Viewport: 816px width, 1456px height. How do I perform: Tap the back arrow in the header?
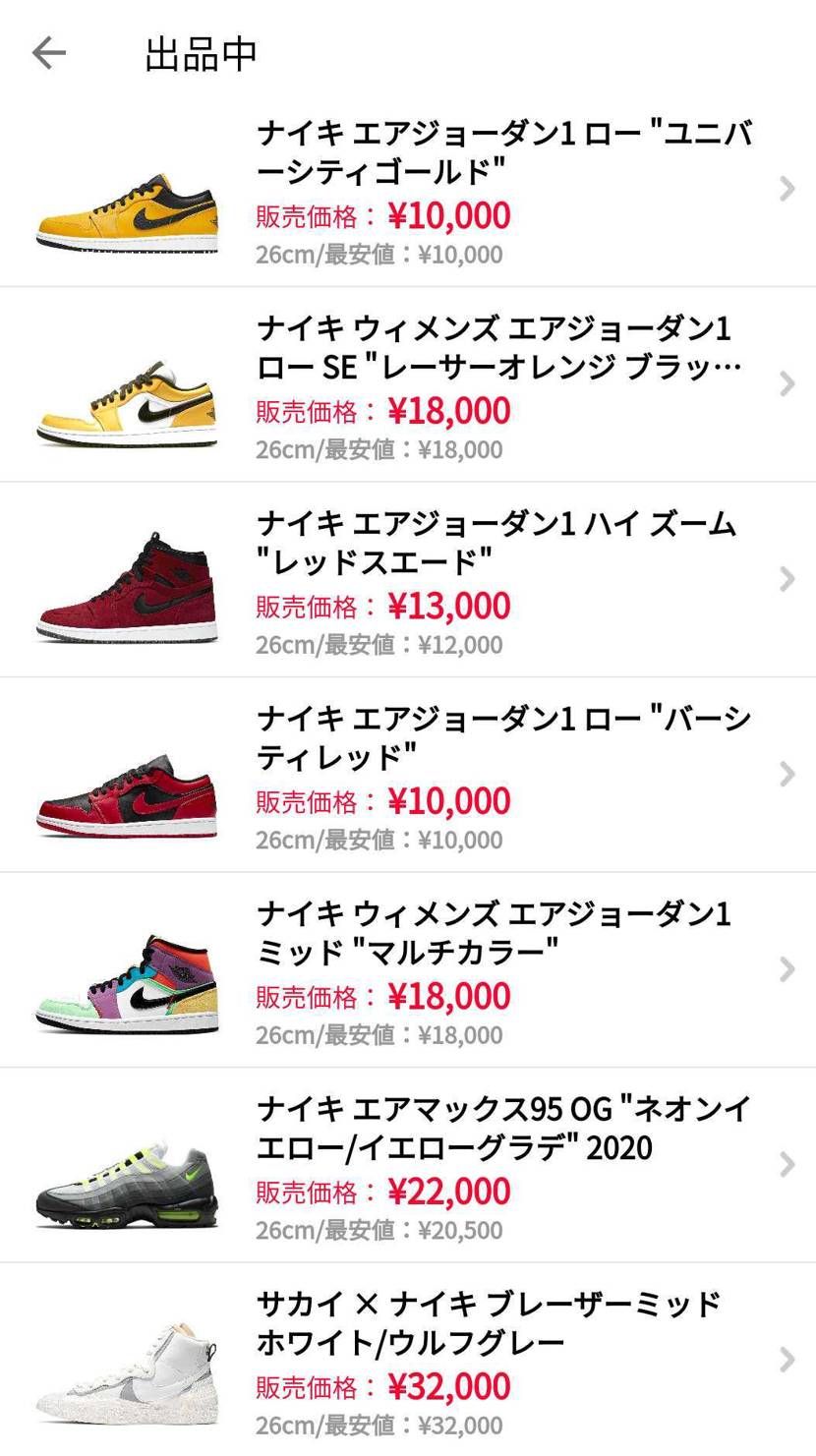click(46, 54)
